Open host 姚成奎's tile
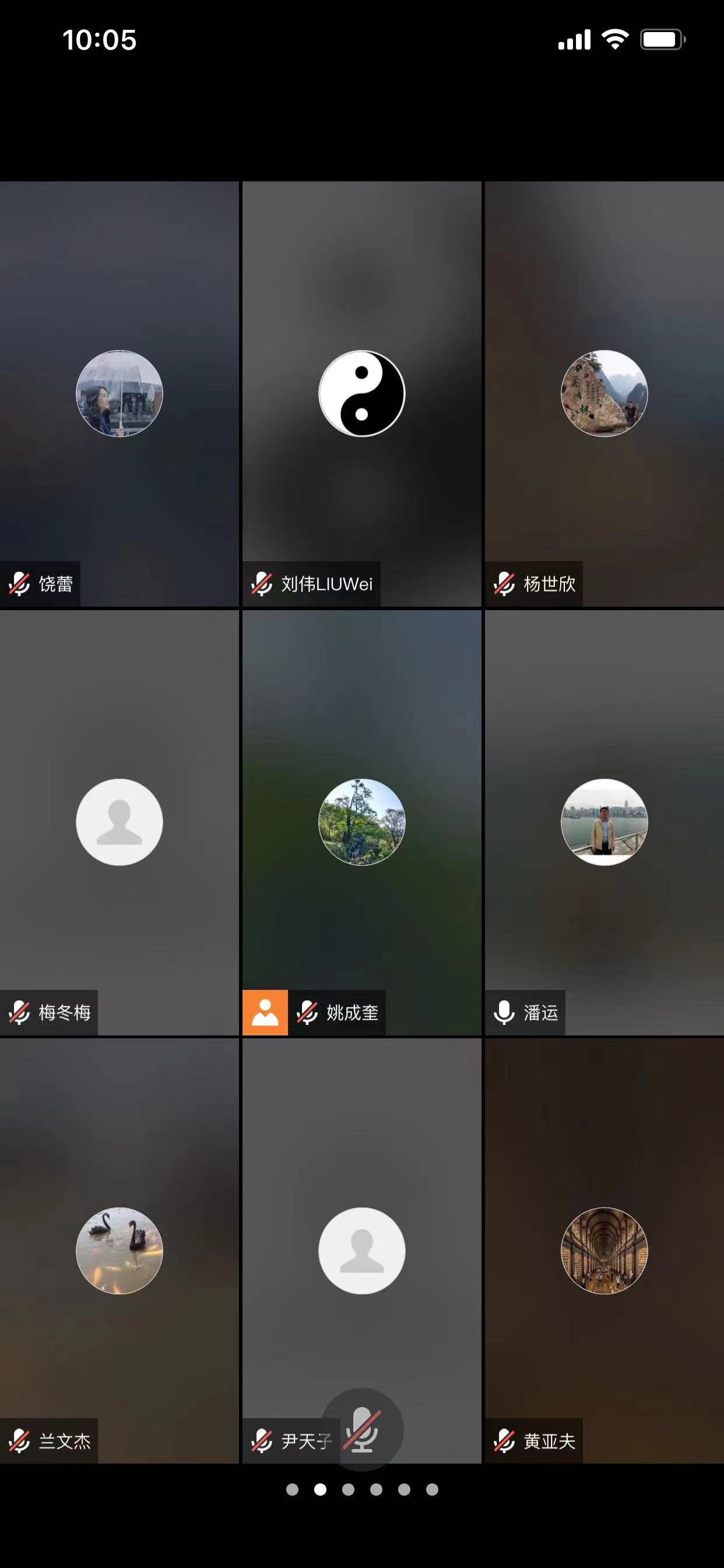 coord(361,822)
